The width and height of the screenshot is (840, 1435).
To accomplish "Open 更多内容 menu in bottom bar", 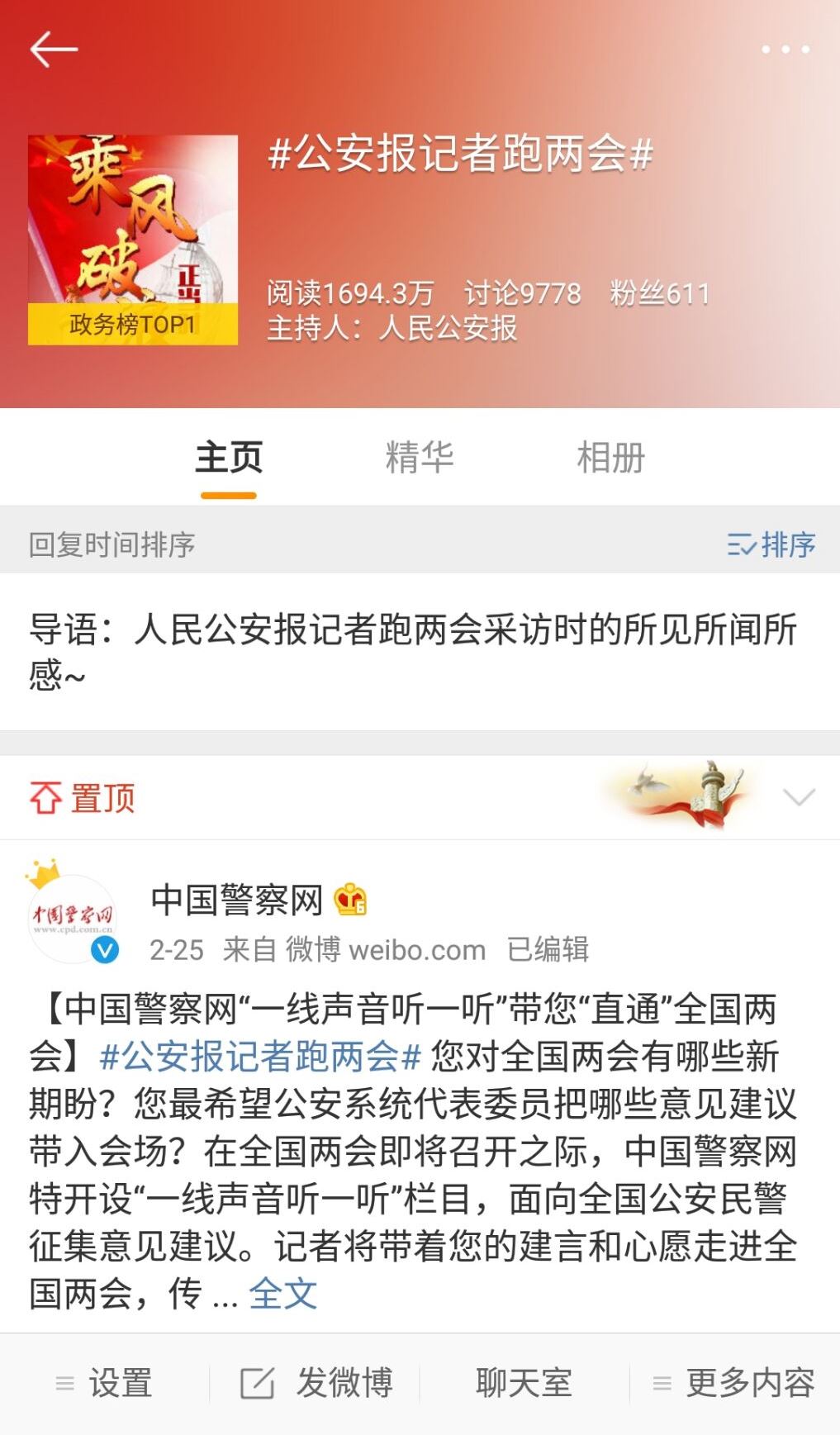I will (733, 1383).
